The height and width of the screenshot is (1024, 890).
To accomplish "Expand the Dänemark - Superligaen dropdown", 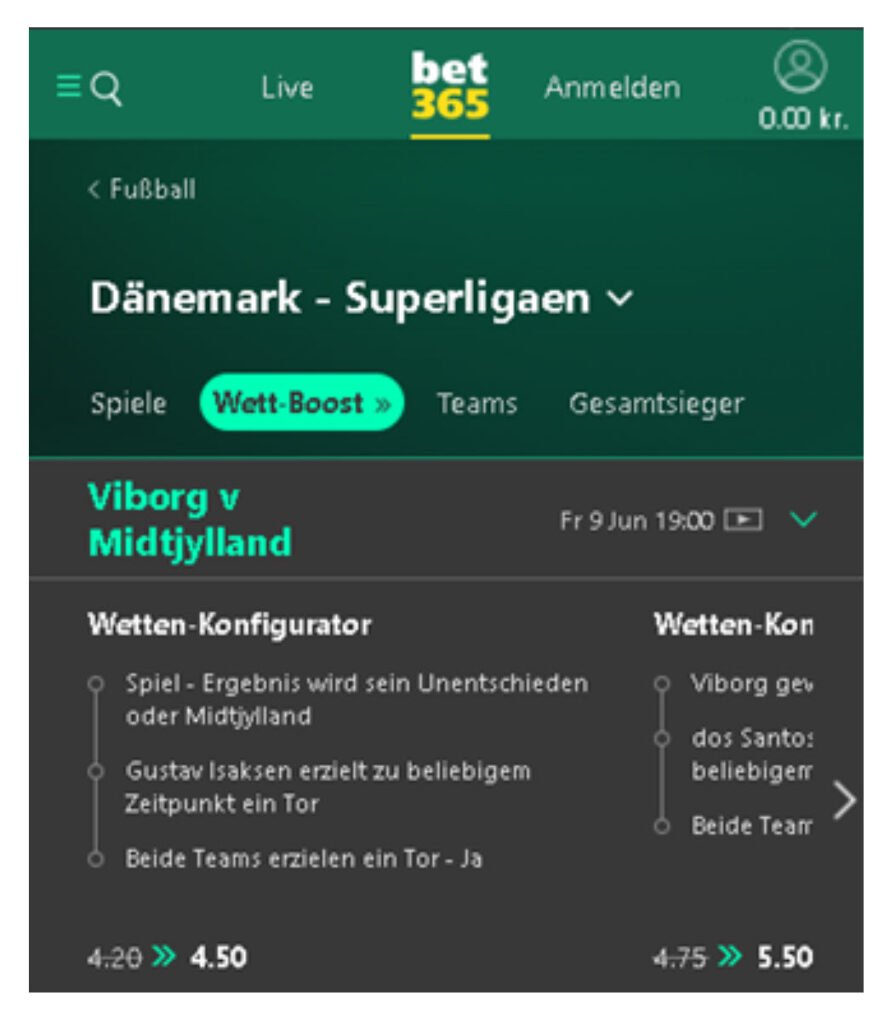I will 622,299.
